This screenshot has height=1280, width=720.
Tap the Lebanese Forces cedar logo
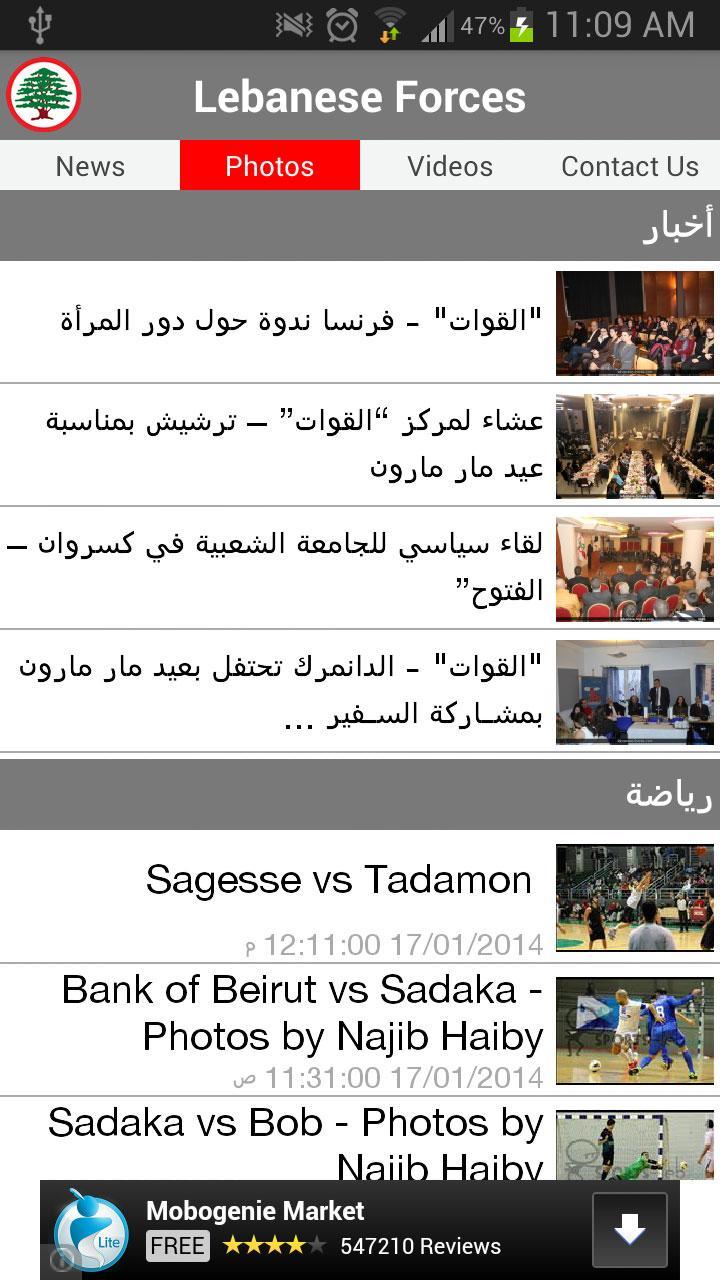tap(43, 95)
